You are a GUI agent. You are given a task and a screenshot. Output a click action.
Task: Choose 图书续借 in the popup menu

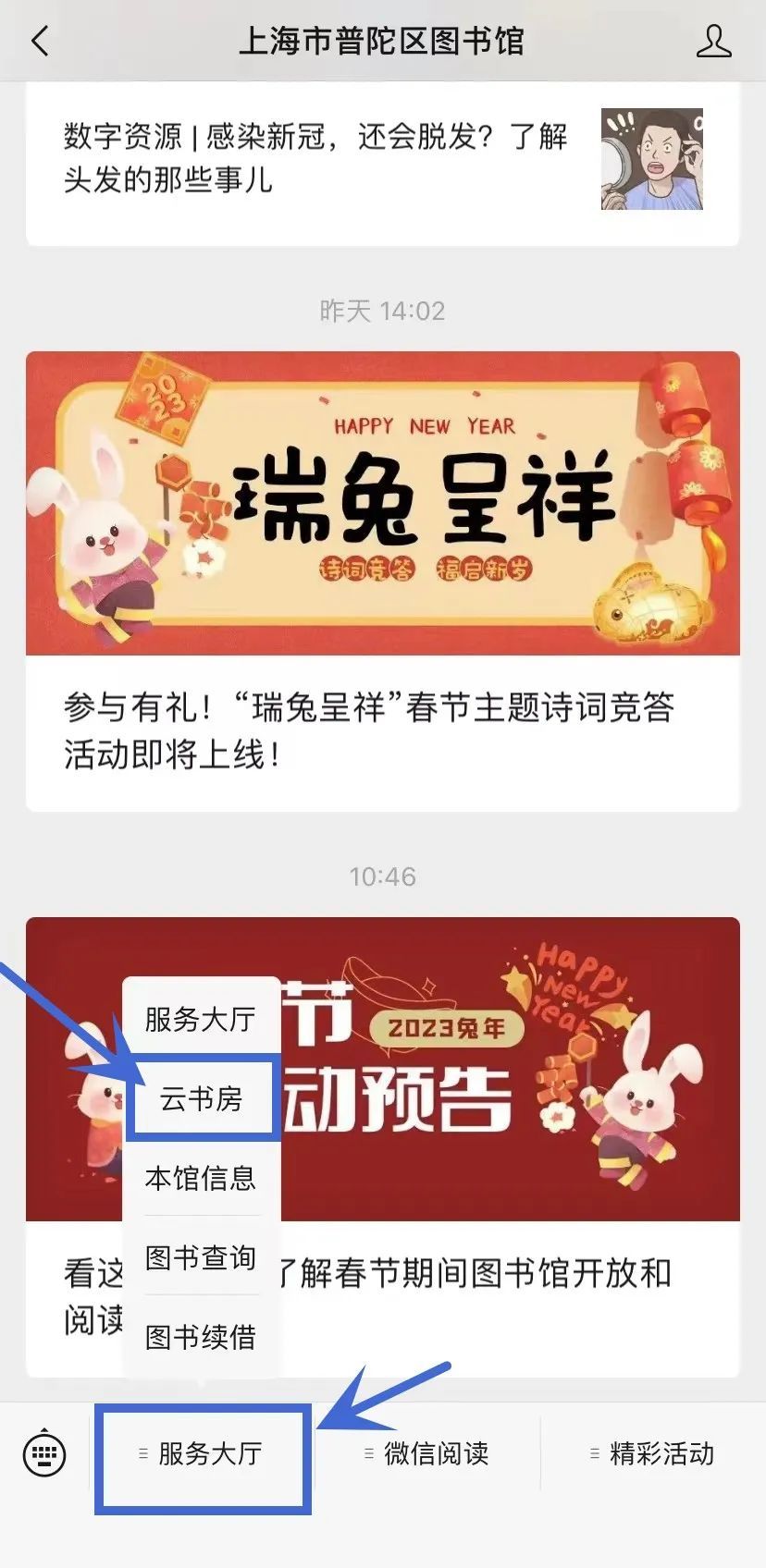[201, 1337]
